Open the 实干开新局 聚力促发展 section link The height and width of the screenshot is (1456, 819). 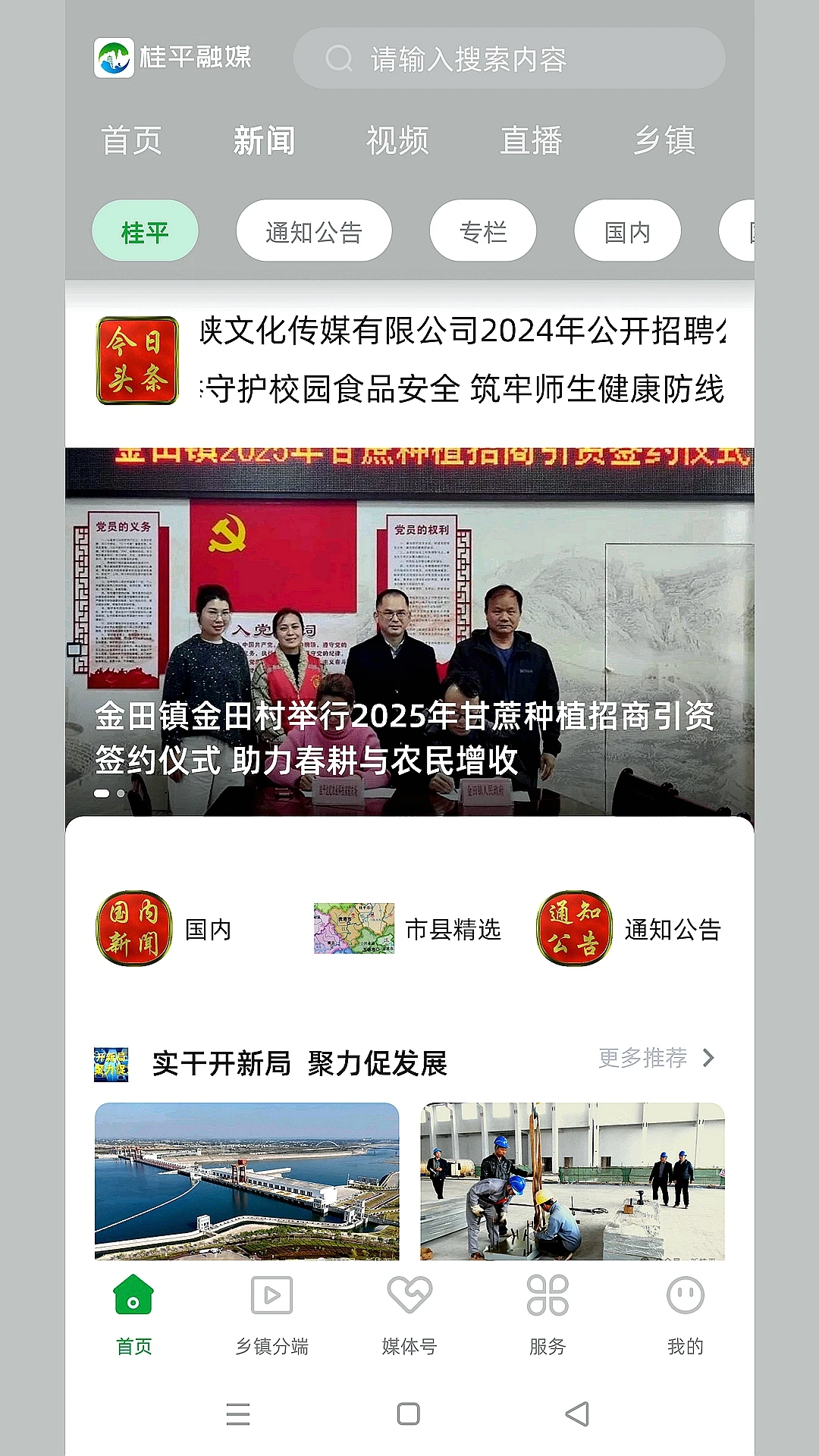[x=300, y=1062]
